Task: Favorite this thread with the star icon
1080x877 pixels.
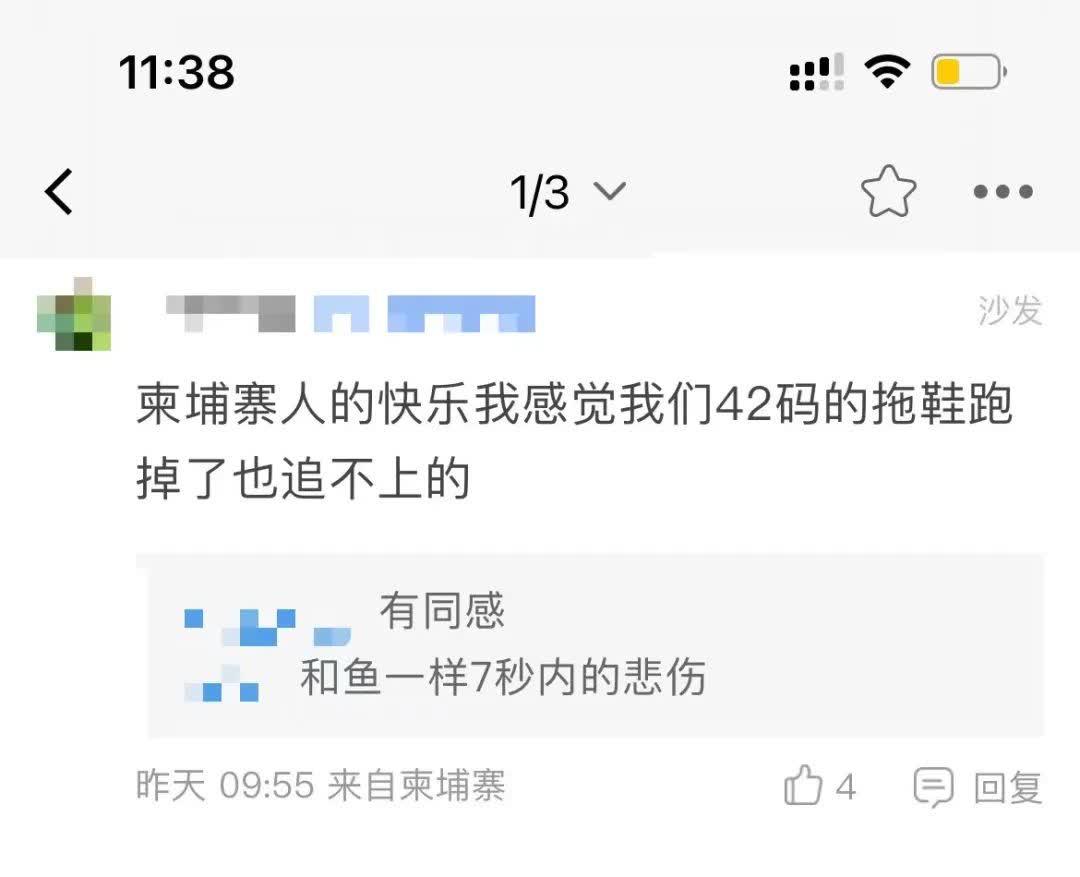Action: pos(889,192)
